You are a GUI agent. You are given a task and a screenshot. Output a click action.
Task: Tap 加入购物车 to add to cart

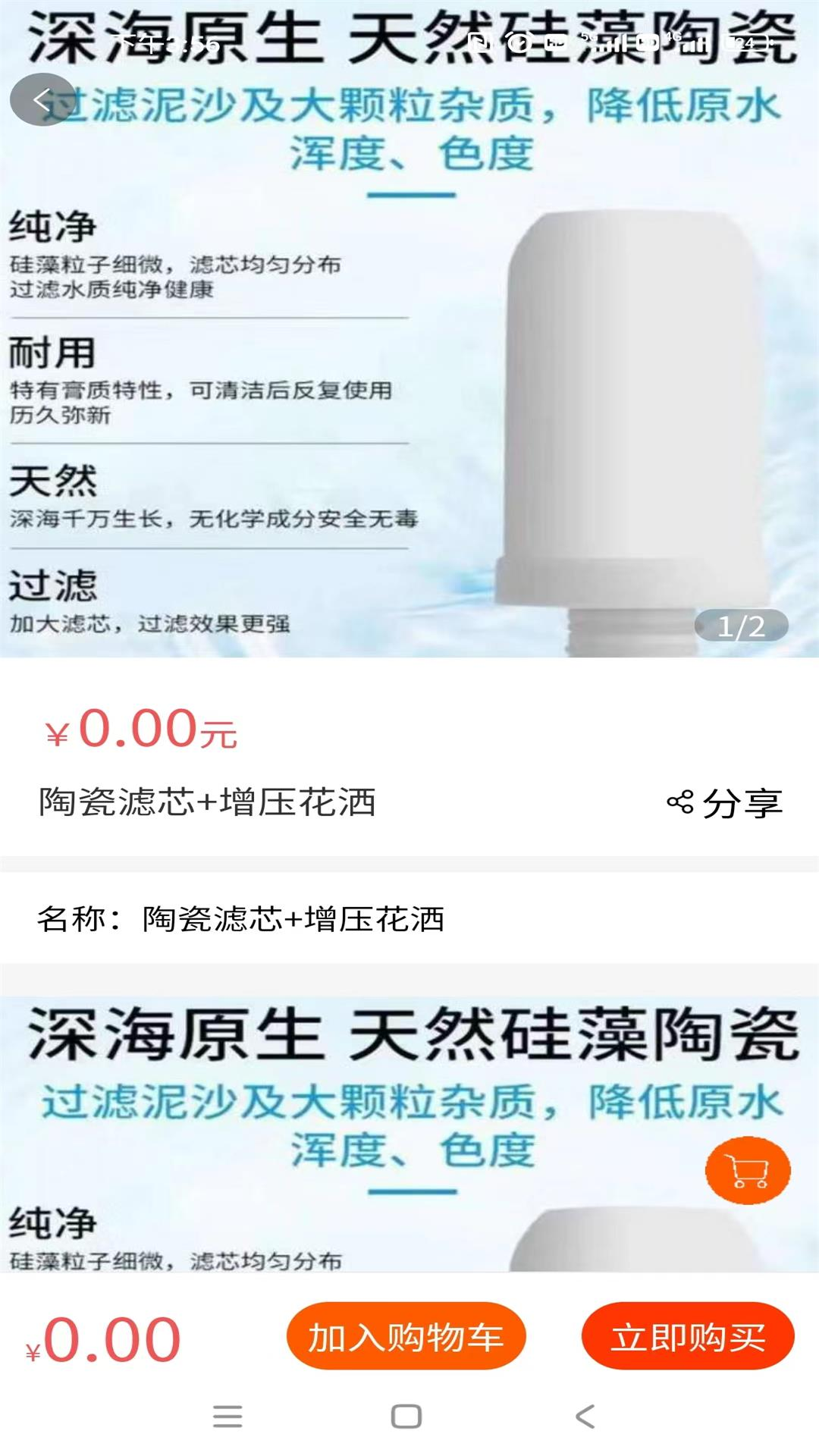point(406,1337)
